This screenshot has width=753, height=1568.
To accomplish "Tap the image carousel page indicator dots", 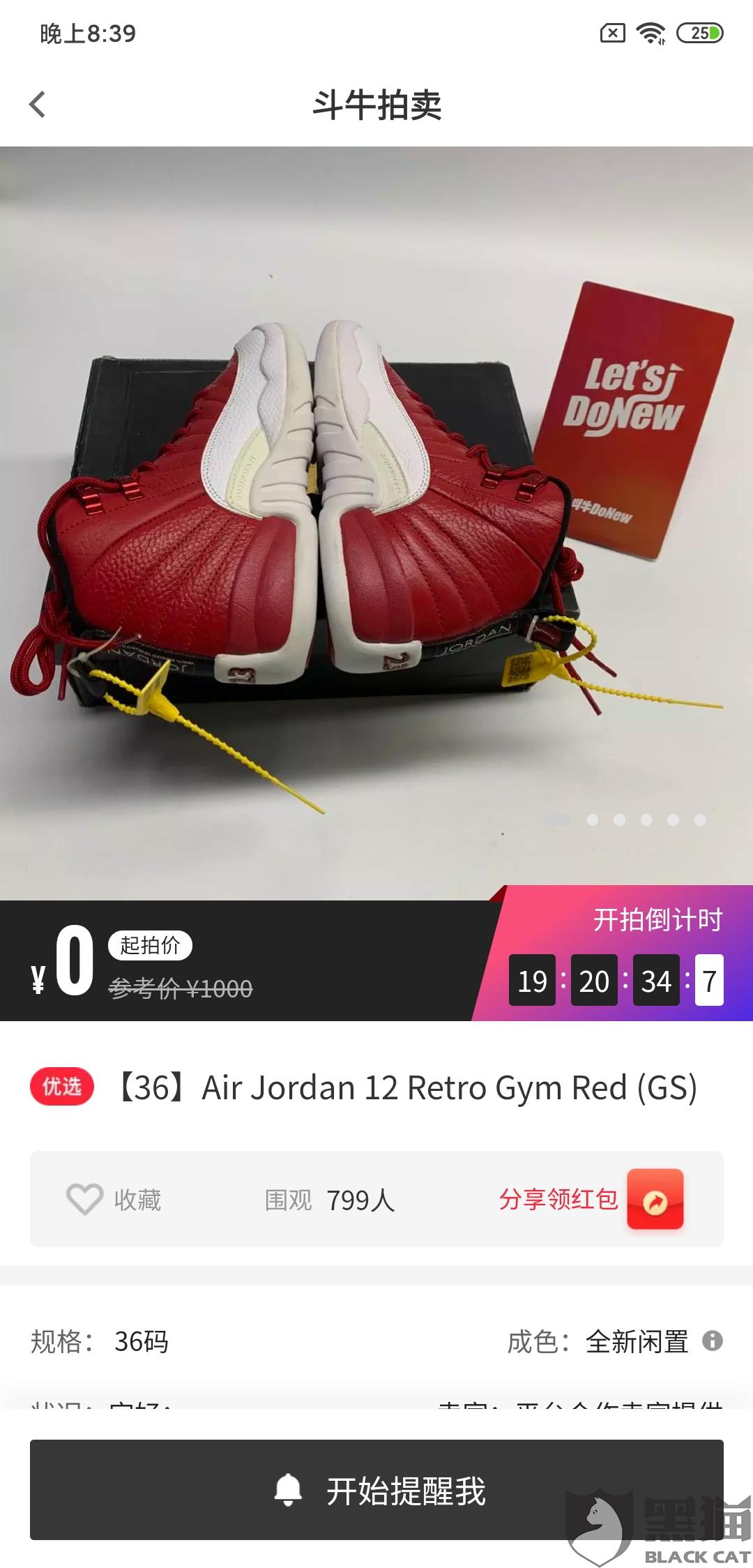I will [x=626, y=820].
